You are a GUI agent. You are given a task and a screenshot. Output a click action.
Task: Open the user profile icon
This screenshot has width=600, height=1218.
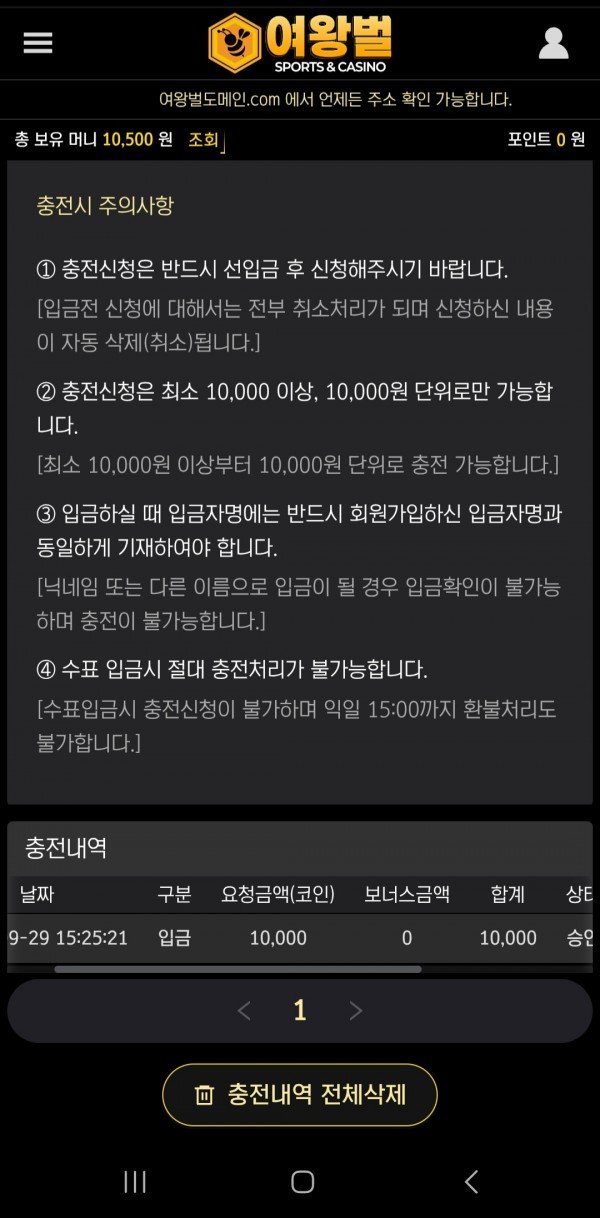tap(553, 43)
